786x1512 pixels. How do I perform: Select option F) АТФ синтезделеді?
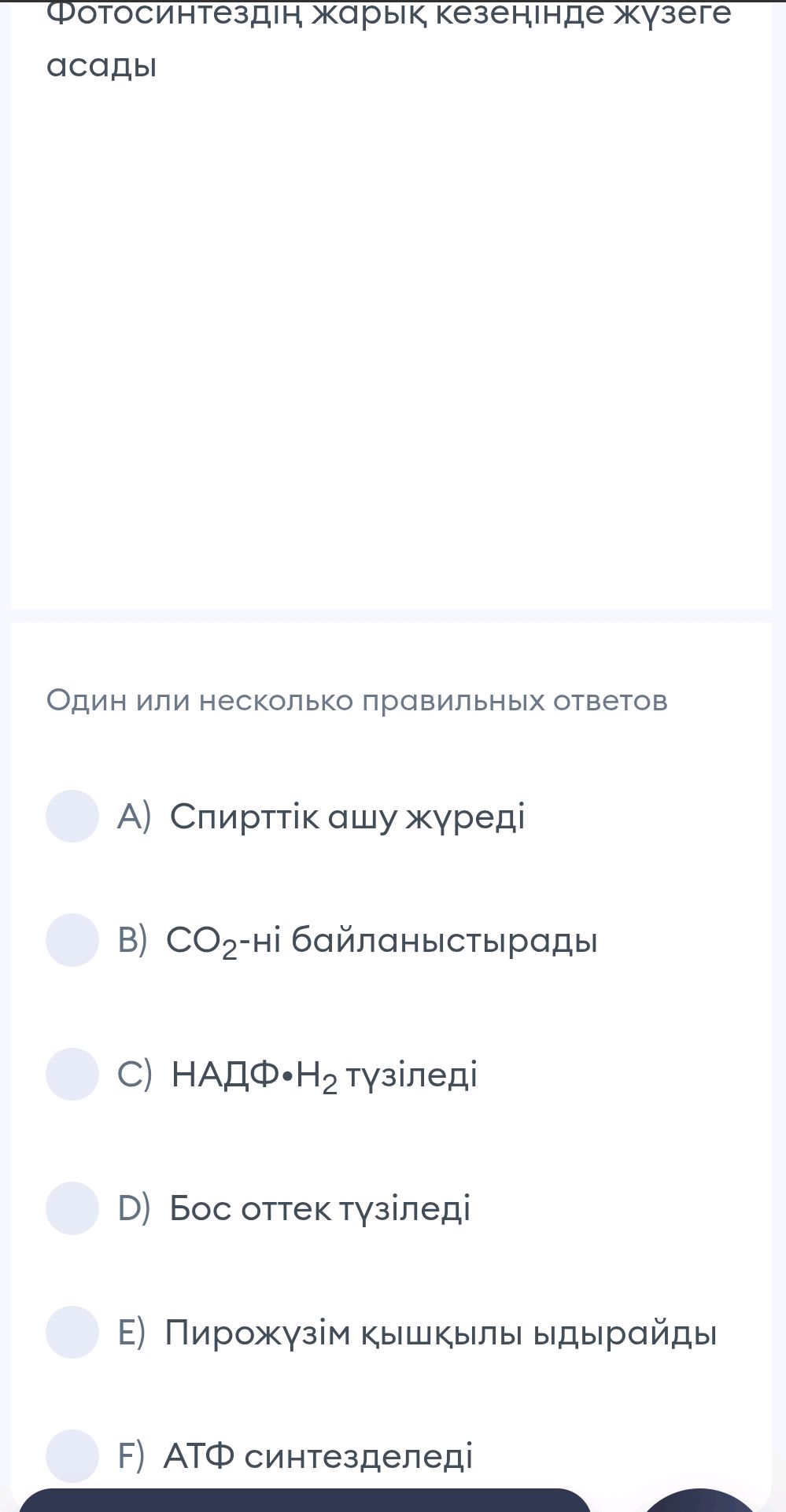(x=72, y=1455)
